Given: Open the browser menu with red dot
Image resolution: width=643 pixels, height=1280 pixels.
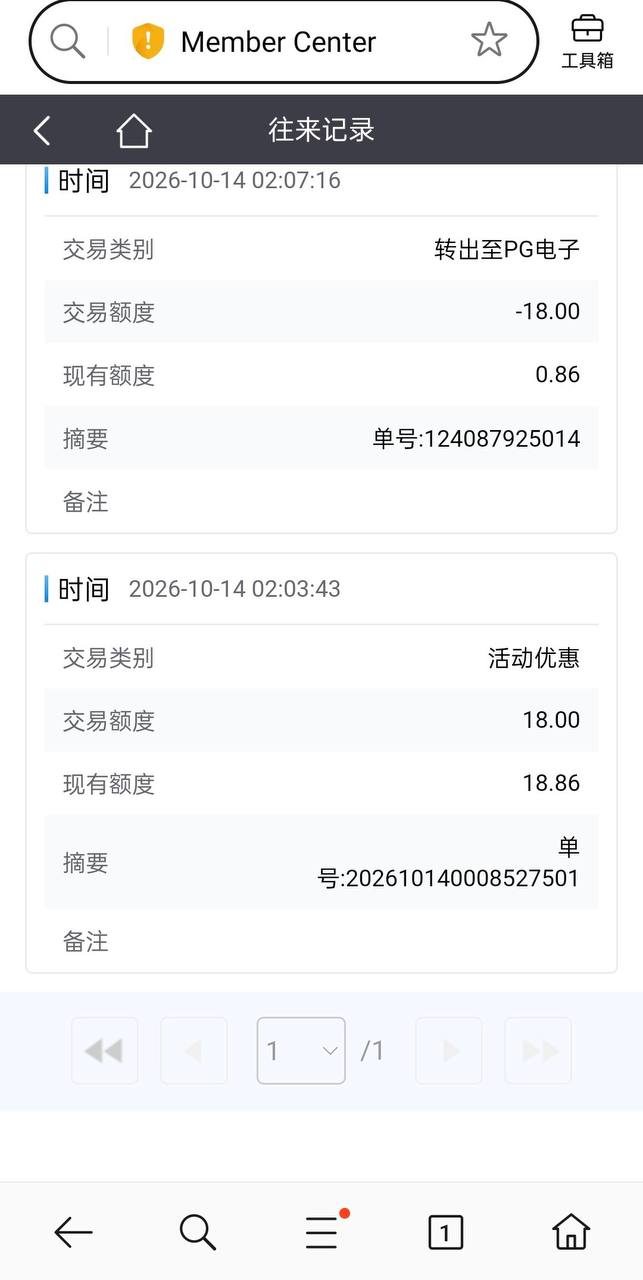Looking at the screenshot, I should (322, 1232).
